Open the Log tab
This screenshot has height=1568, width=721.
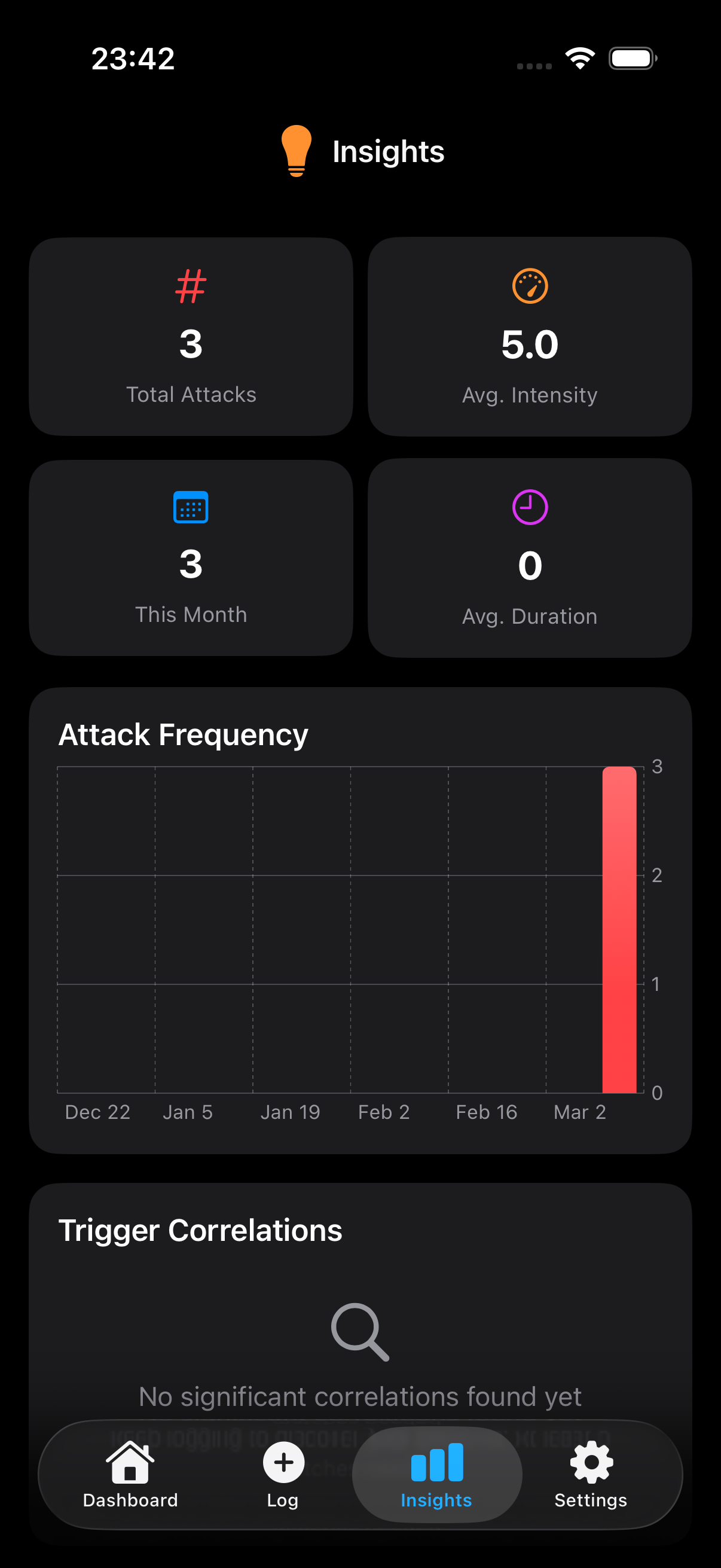[x=283, y=1473]
